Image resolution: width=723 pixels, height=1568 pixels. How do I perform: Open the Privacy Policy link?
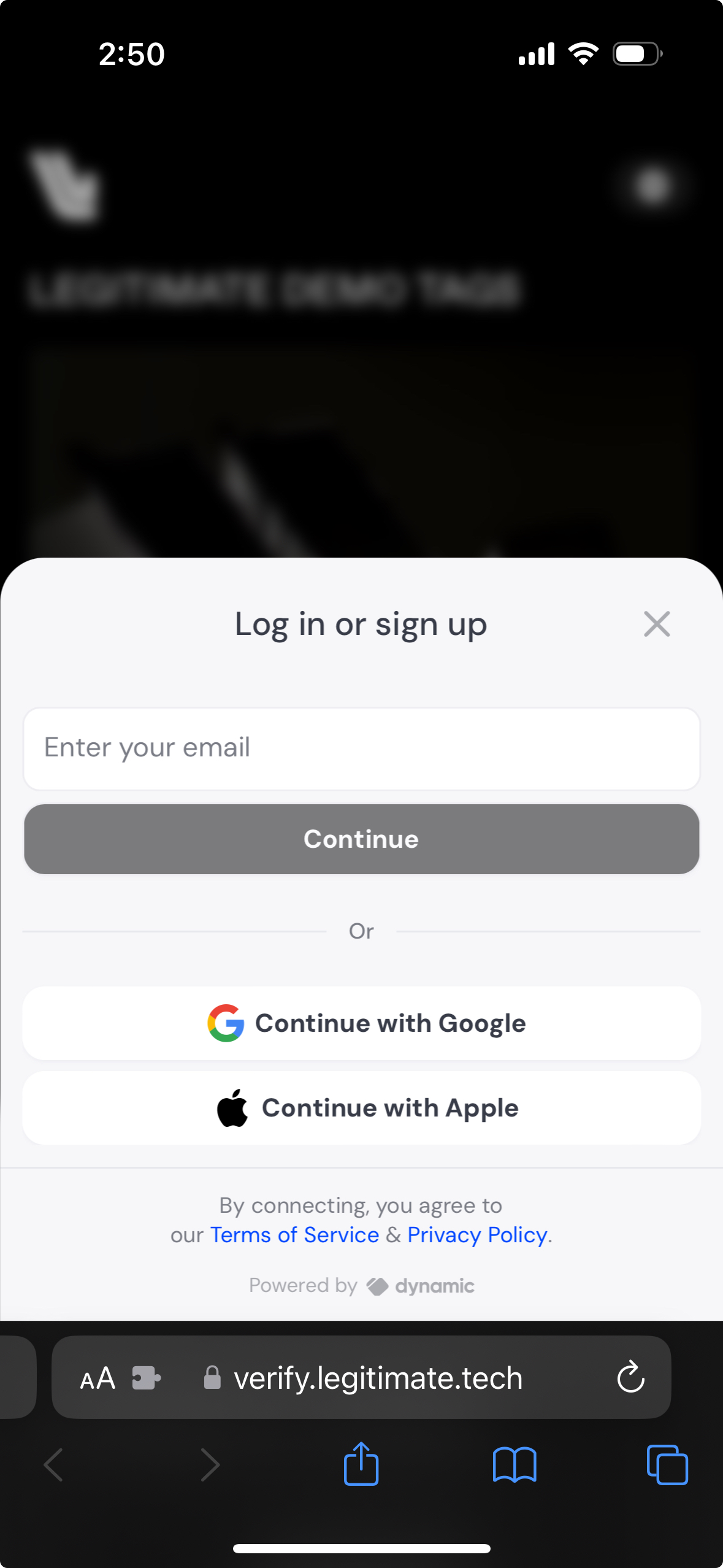point(477,1234)
